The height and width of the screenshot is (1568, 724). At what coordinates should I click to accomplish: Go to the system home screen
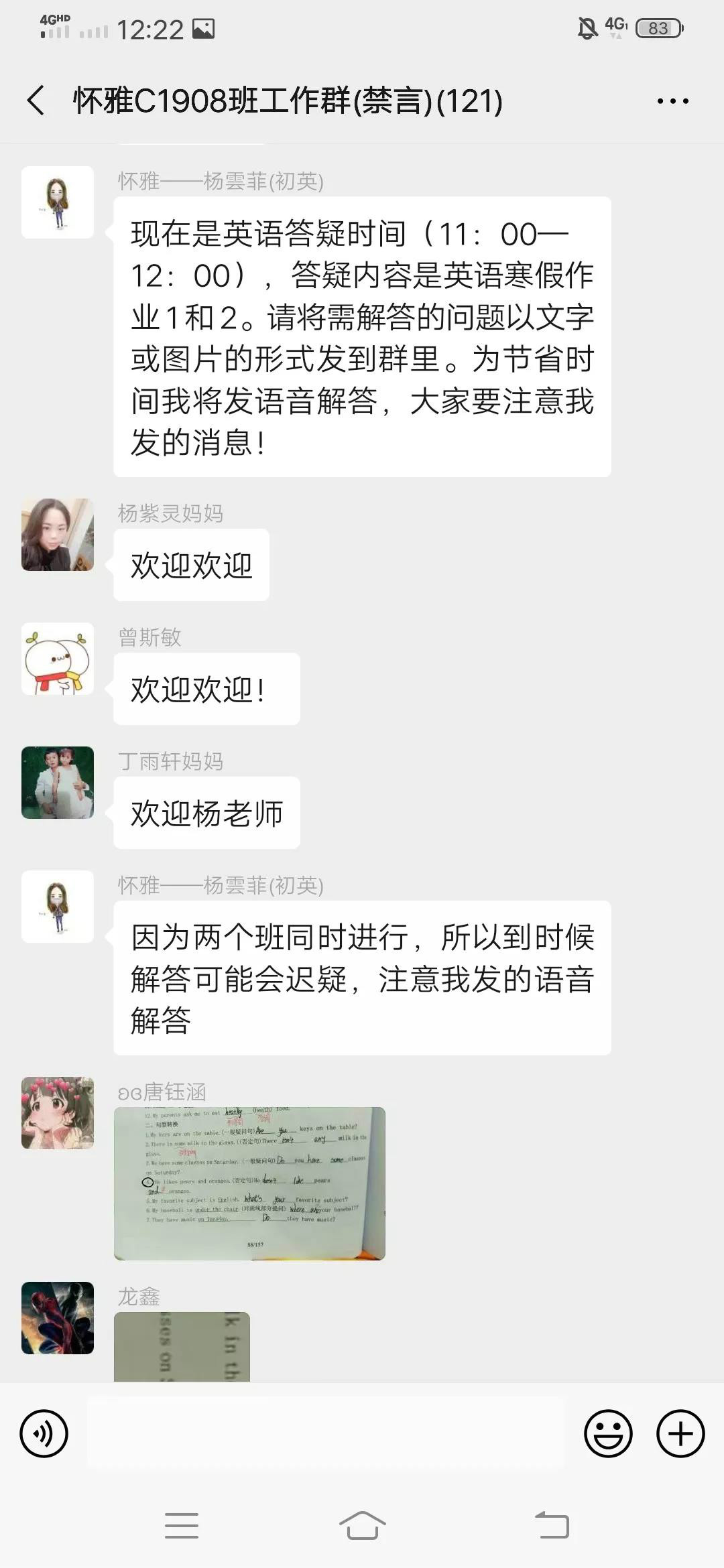click(x=362, y=1526)
